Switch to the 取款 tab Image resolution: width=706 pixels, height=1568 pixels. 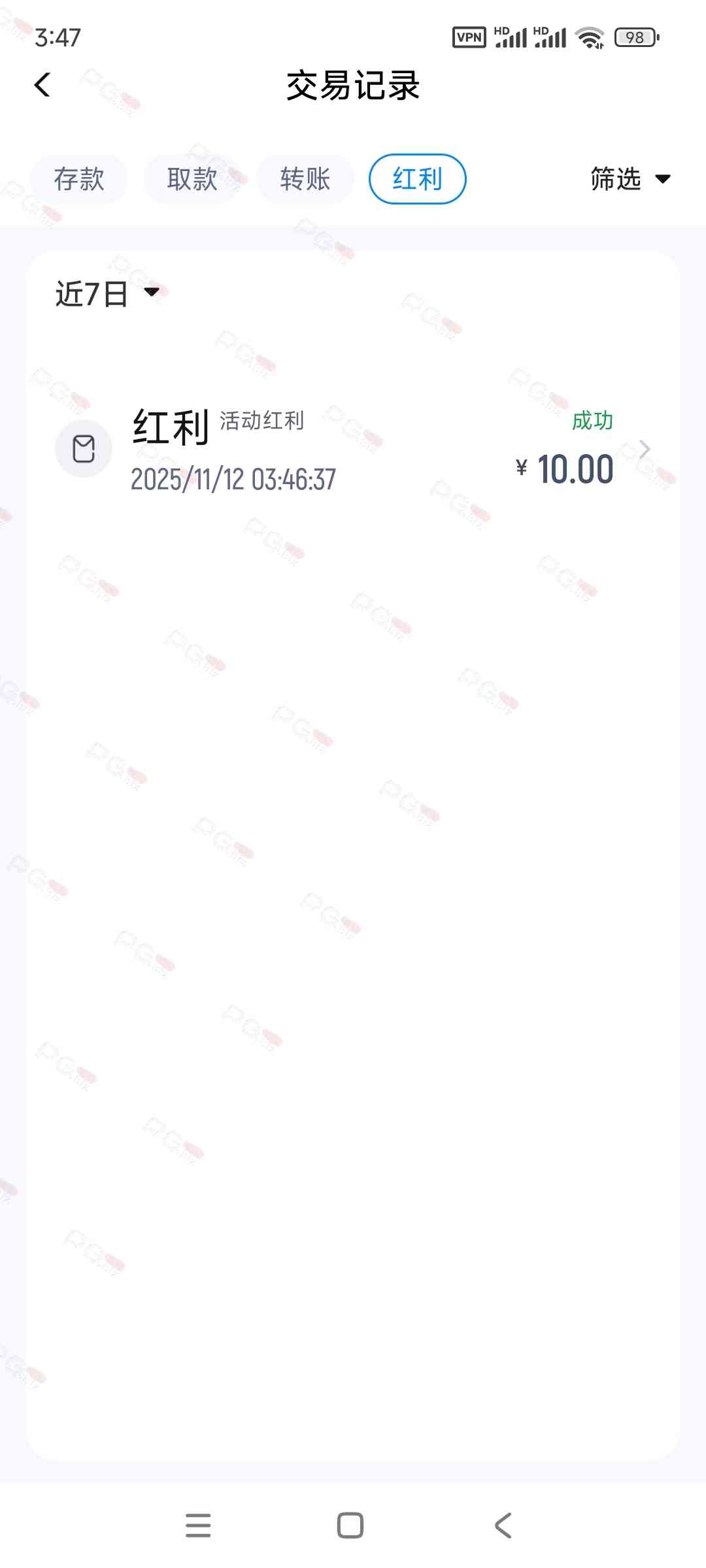192,179
